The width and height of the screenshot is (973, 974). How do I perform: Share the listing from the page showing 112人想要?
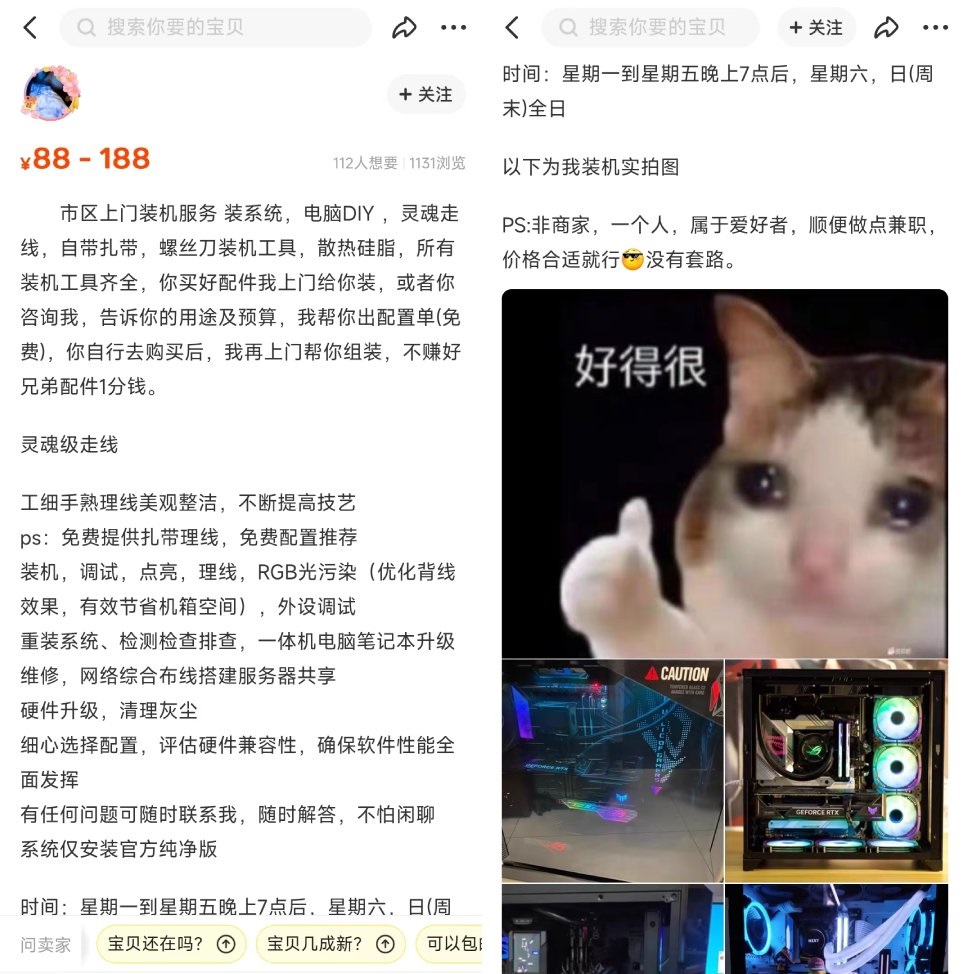404,28
